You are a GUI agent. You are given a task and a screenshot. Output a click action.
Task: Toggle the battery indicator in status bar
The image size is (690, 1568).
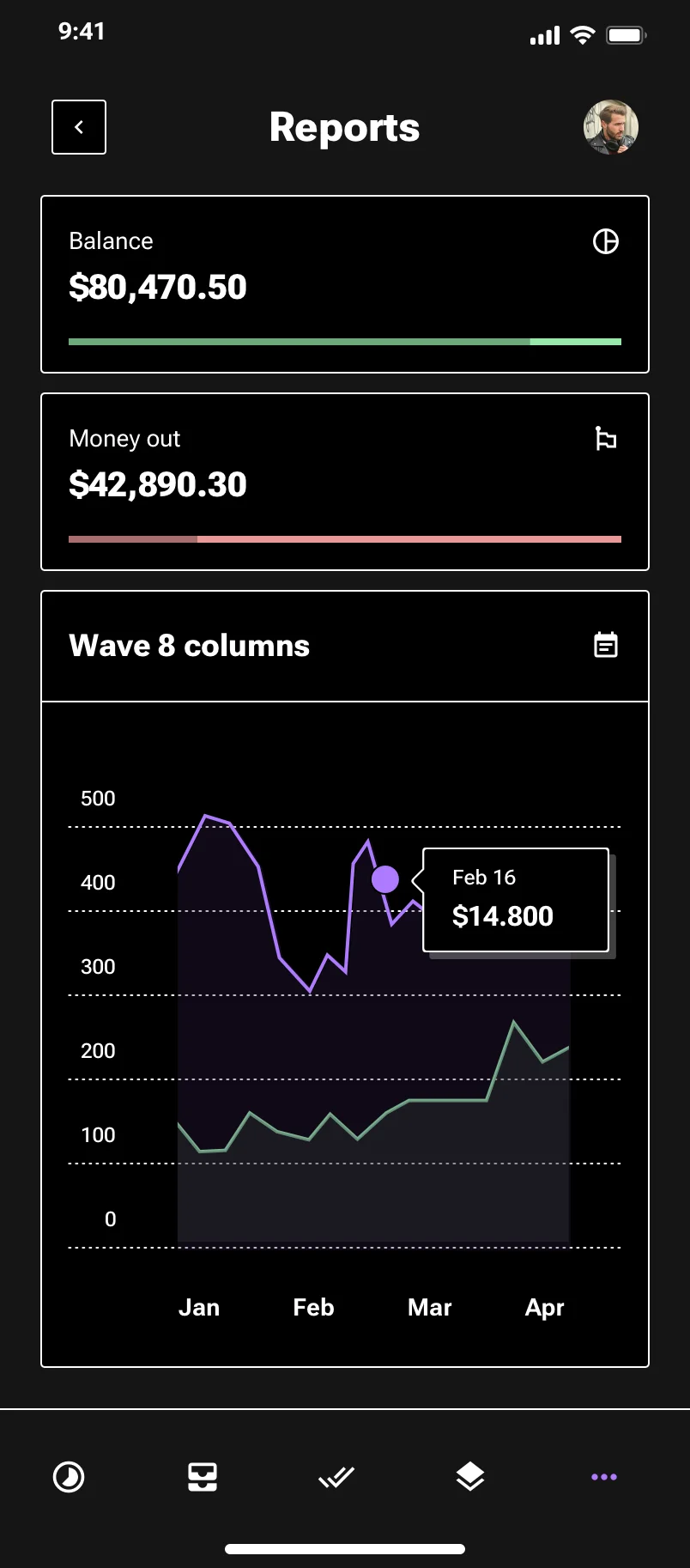click(626, 35)
